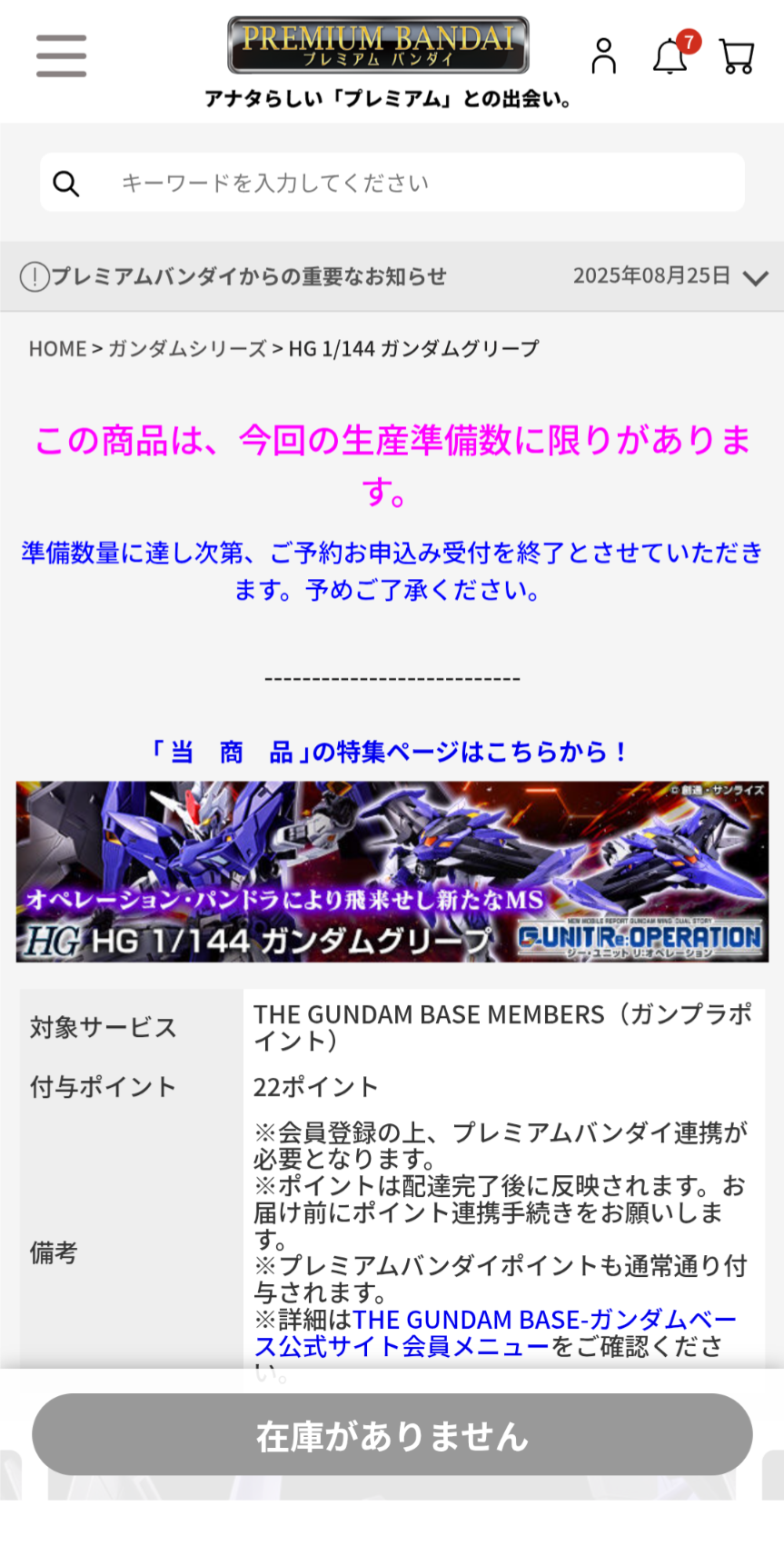Tap the Premium Bandai logo to go home
Viewport: 784px width, 1546px height.
pyautogui.click(x=378, y=45)
